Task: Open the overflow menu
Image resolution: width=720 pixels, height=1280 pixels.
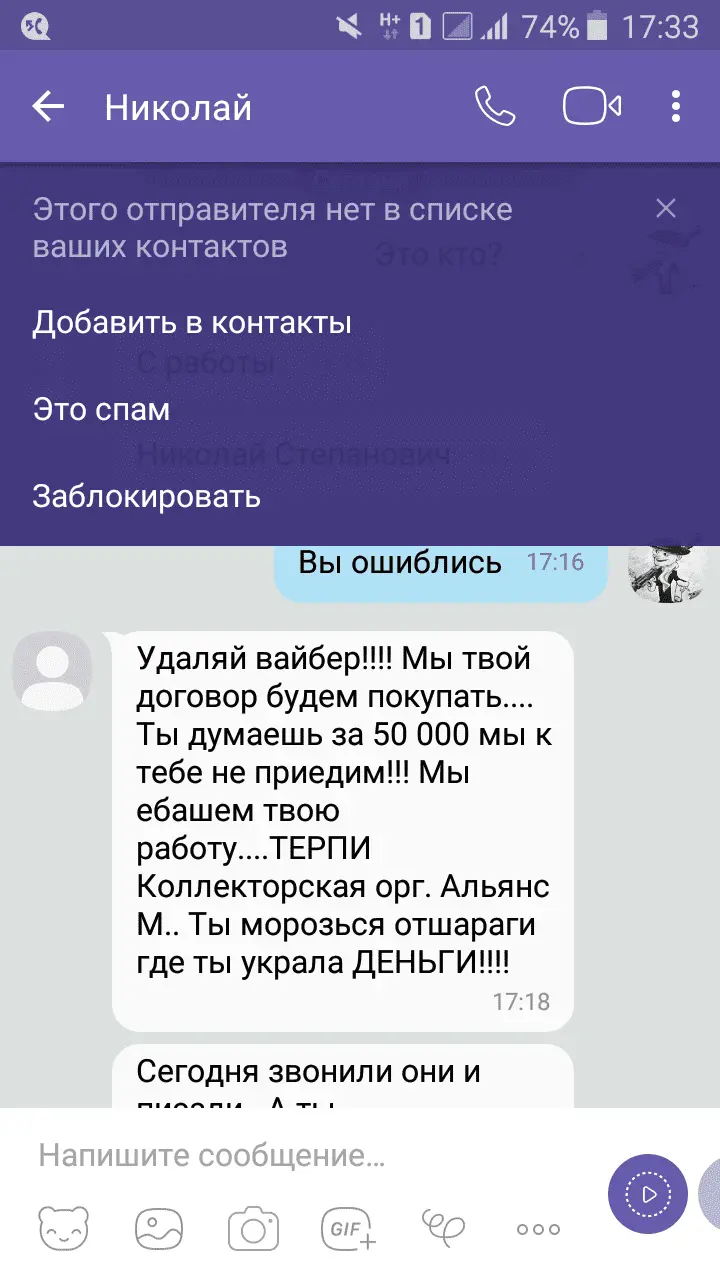Action: [677, 107]
